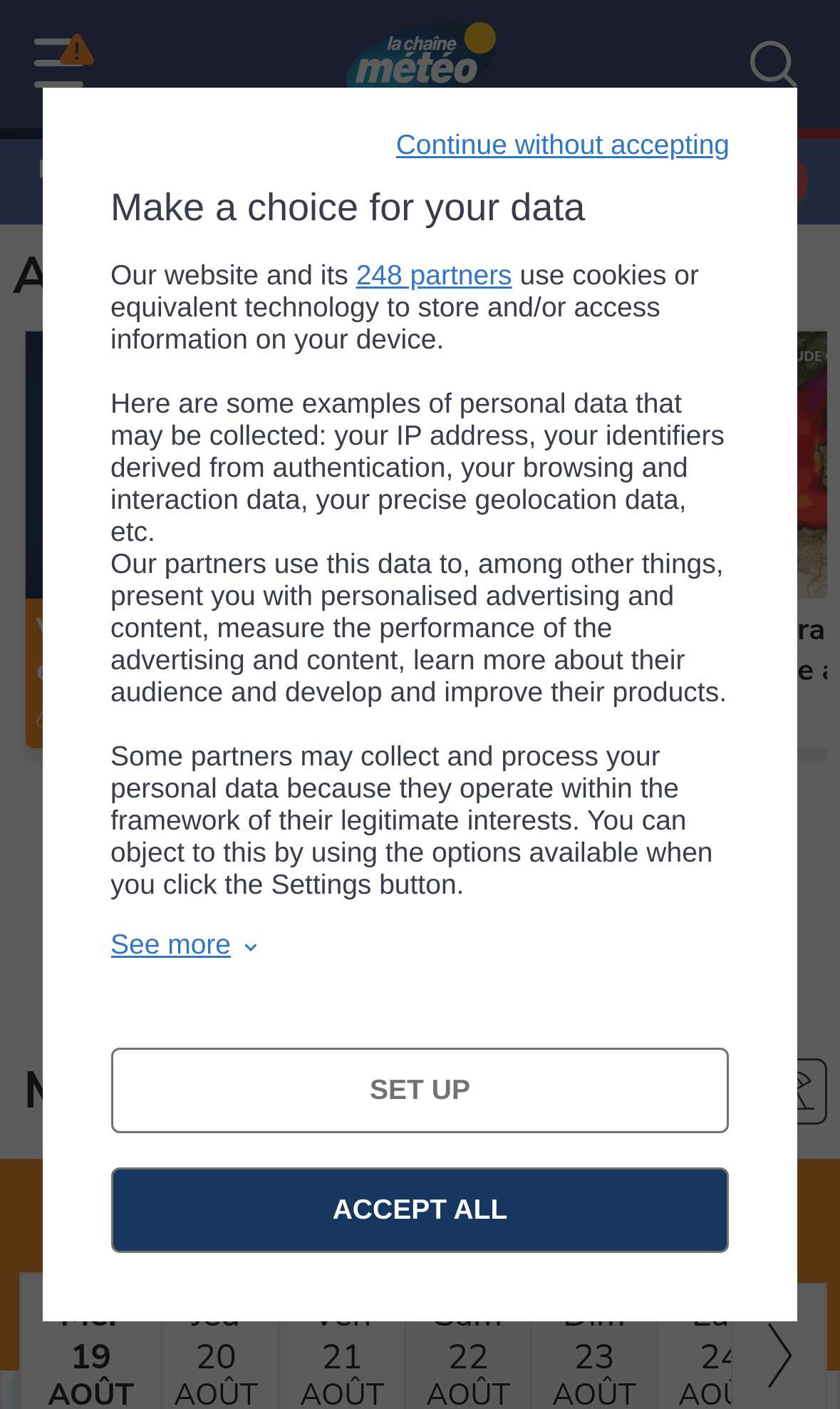Show next days with the right arrow
The image size is (840, 1409).
779,1356
